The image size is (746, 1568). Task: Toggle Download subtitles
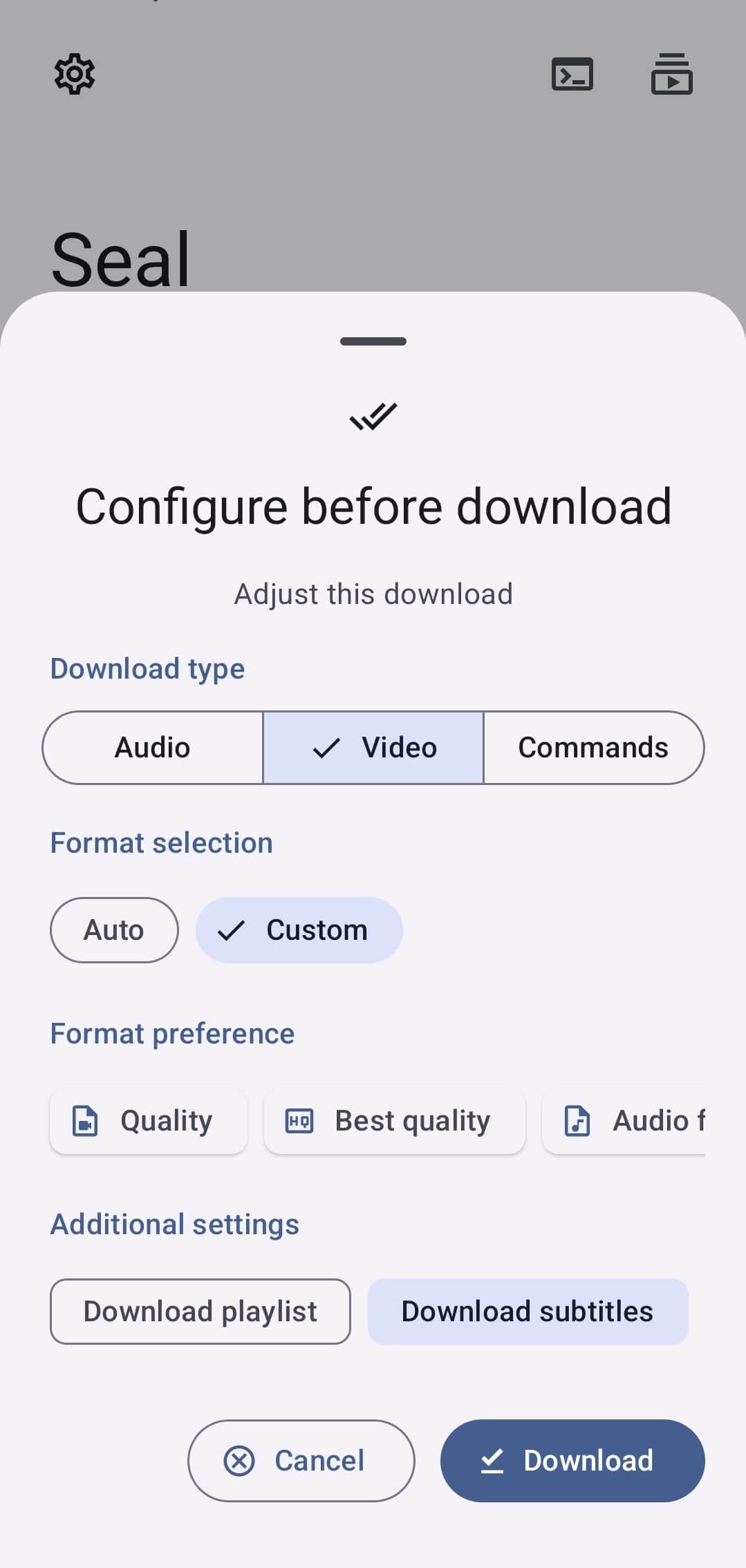(x=528, y=1312)
